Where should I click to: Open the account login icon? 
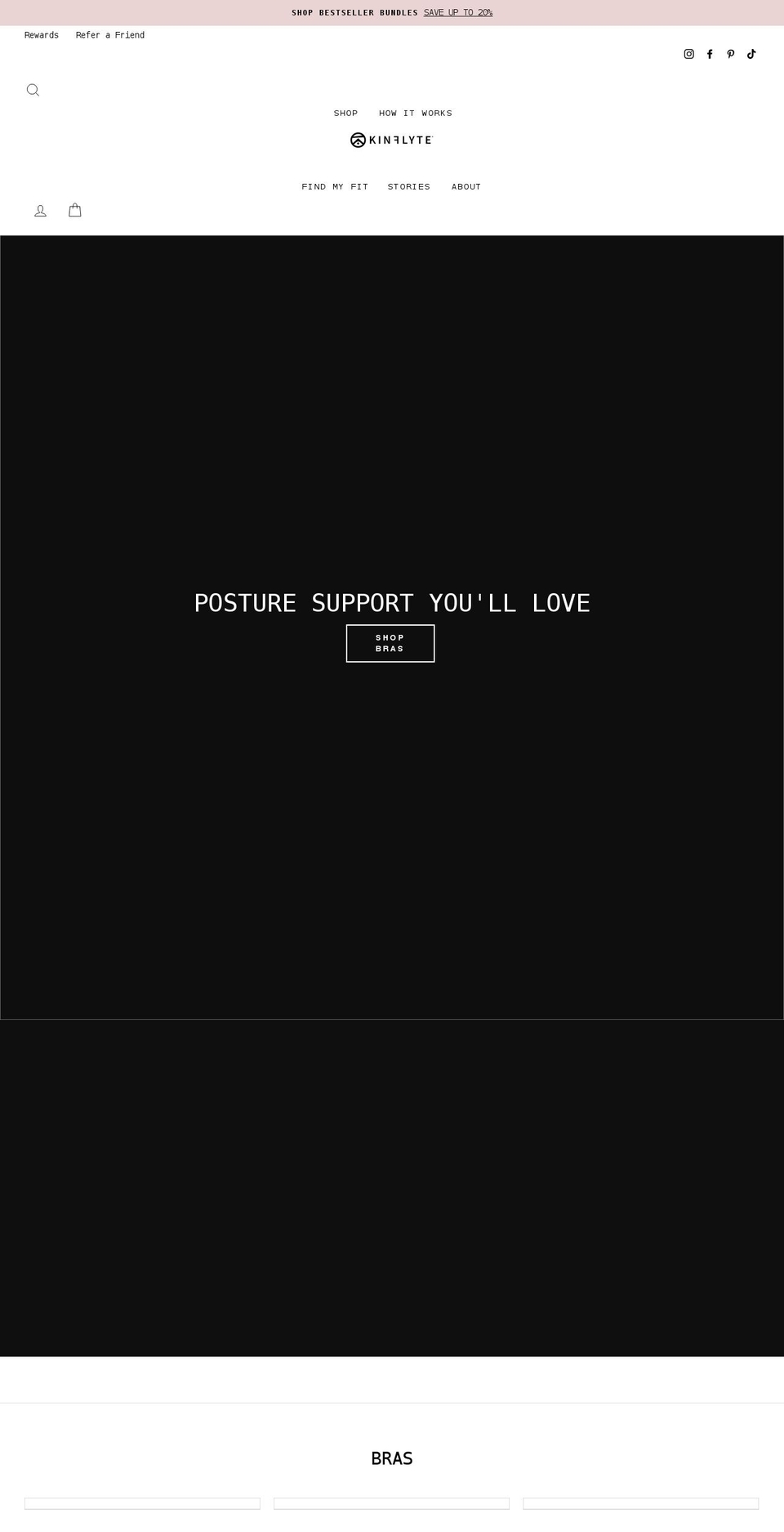[40, 211]
